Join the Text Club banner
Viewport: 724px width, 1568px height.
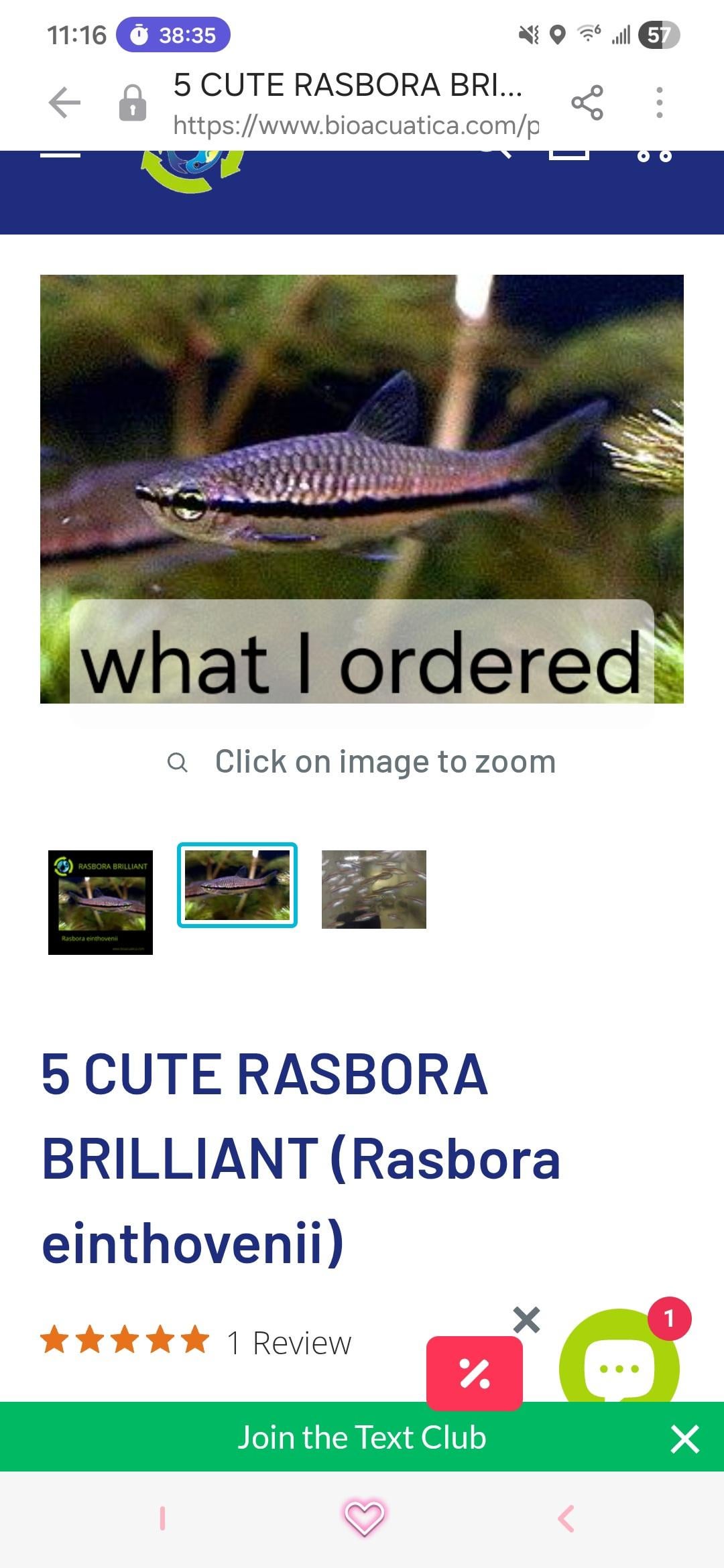pyautogui.click(x=362, y=1438)
